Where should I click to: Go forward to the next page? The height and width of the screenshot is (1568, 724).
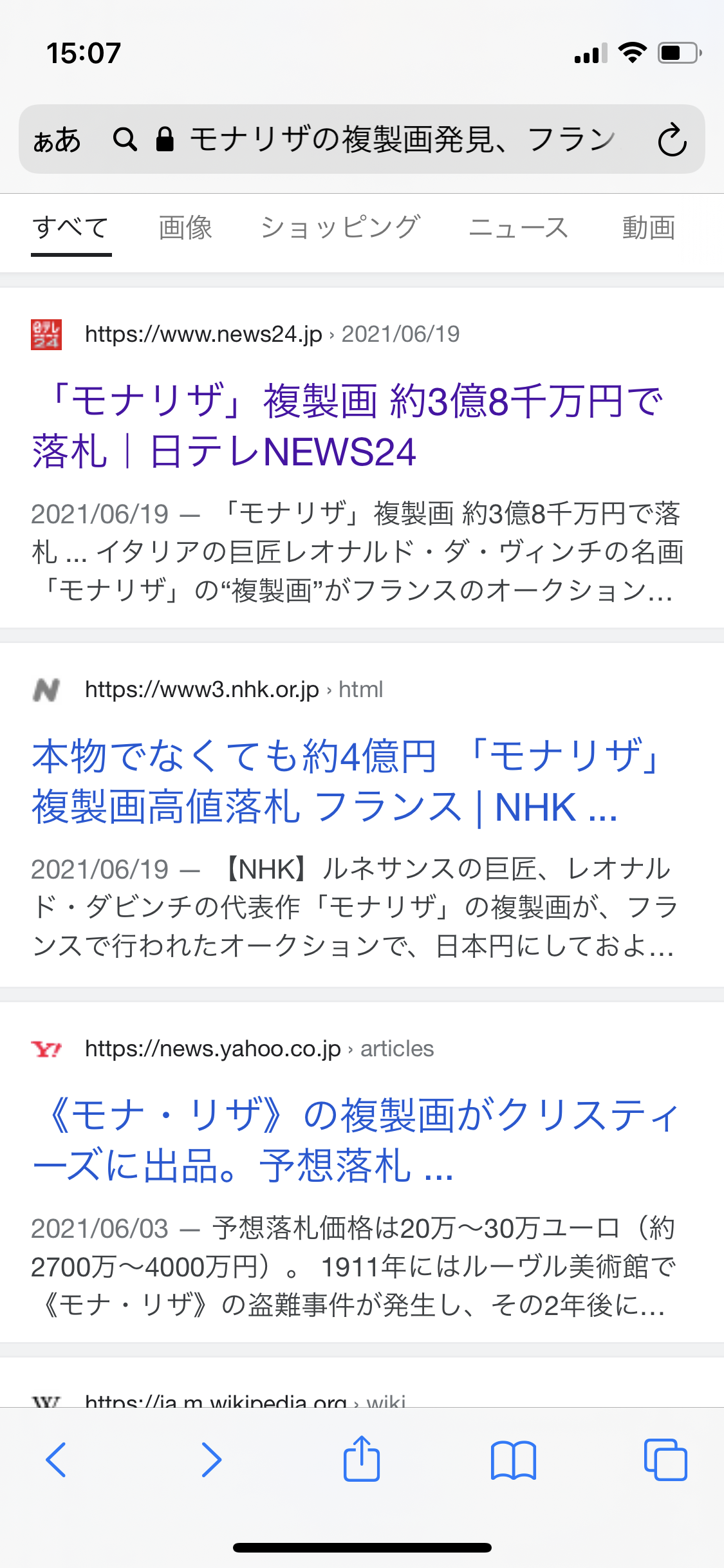(210, 1459)
